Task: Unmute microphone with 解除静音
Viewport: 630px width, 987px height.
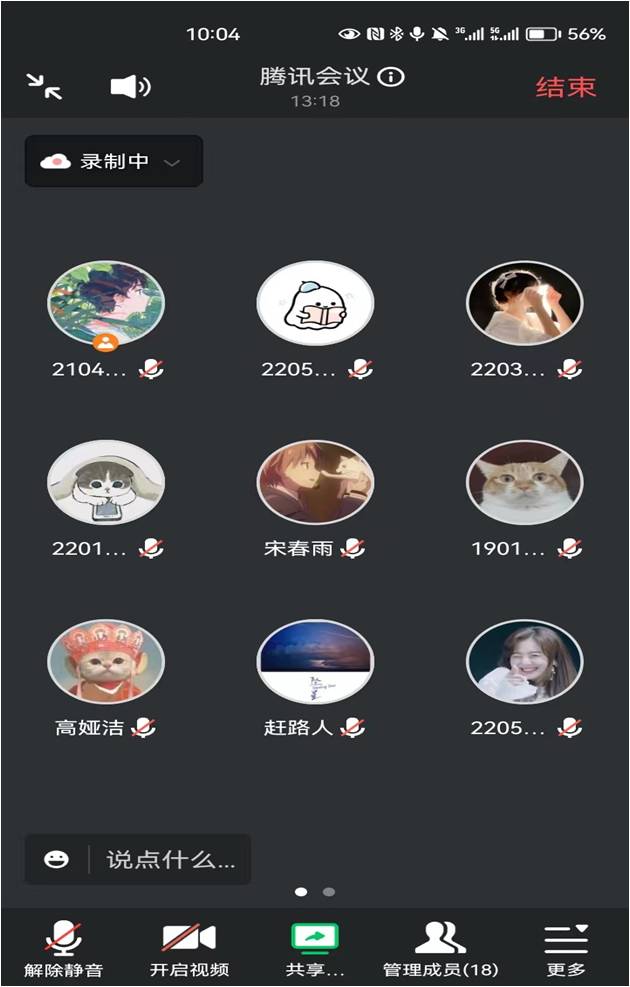Action: point(64,948)
